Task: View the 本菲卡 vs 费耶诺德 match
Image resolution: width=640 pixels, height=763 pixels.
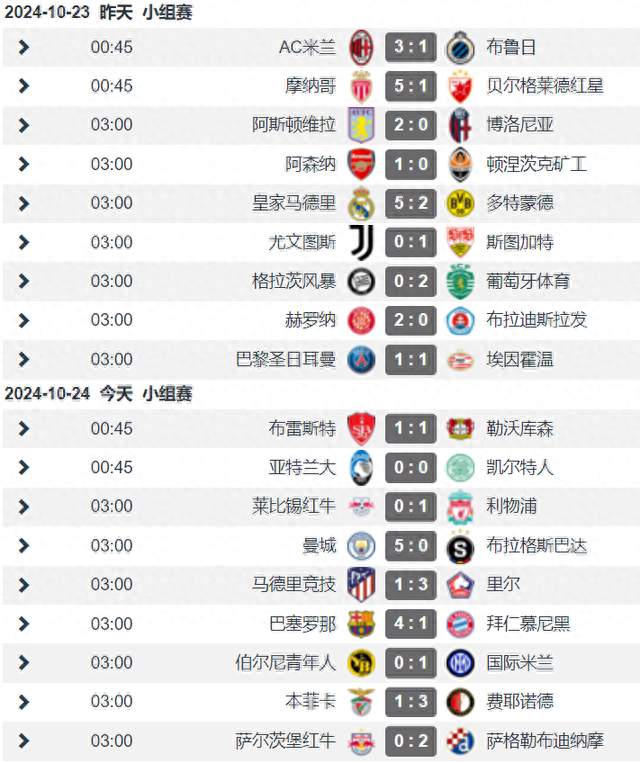Action: [x=24, y=701]
